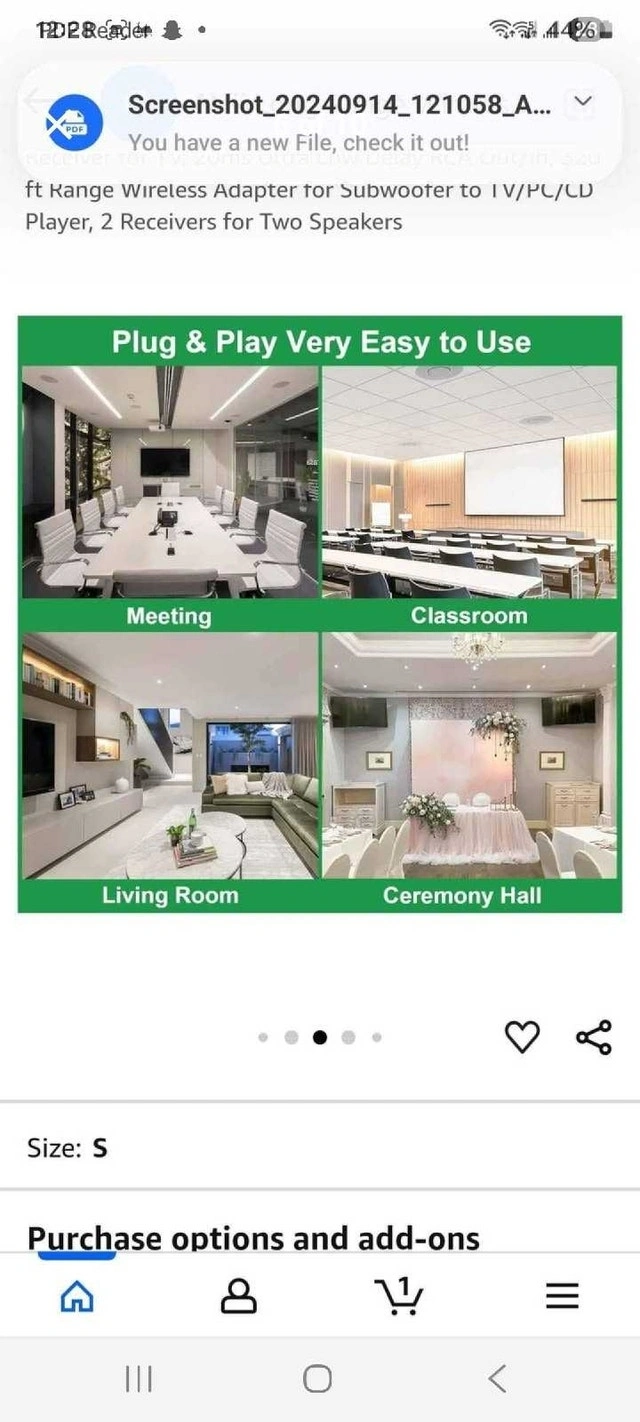Image resolution: width=640 pixels, height=1422 pixels.
Task: Add this product to the wish list
Action: [x=521, y=1037]
